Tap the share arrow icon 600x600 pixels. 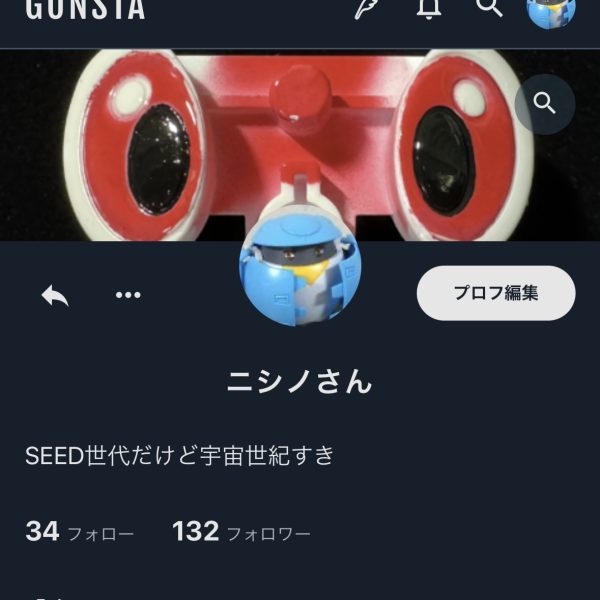55,295
